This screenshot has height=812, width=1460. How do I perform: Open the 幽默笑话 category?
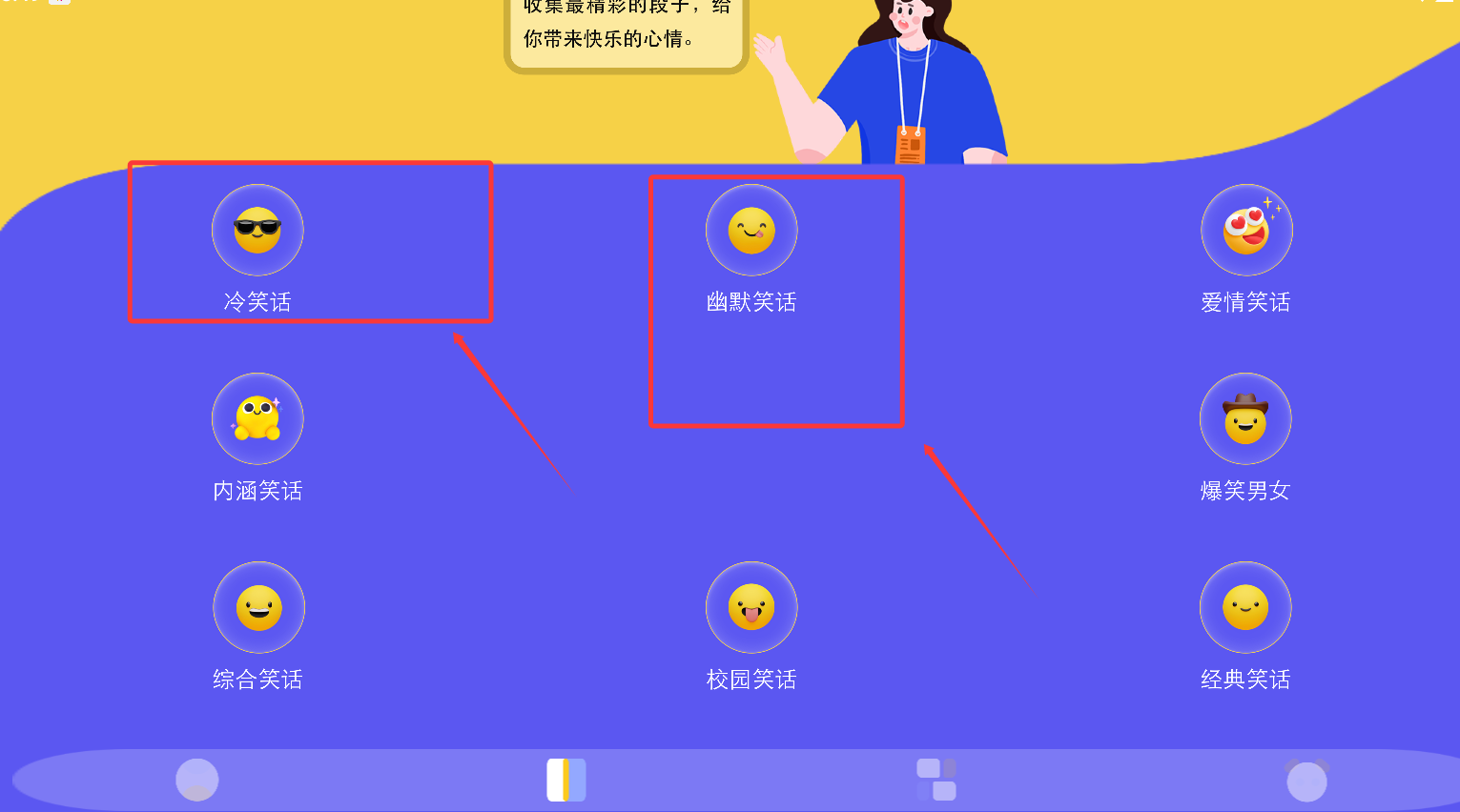[751, 231]
